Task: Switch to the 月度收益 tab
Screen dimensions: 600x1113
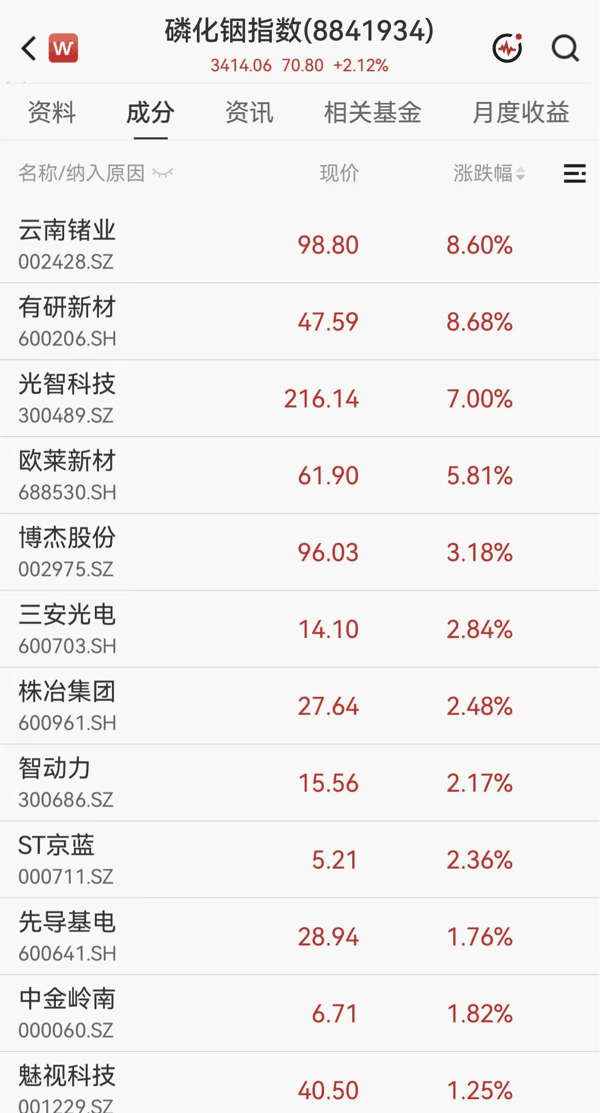Action: (521, 112)
